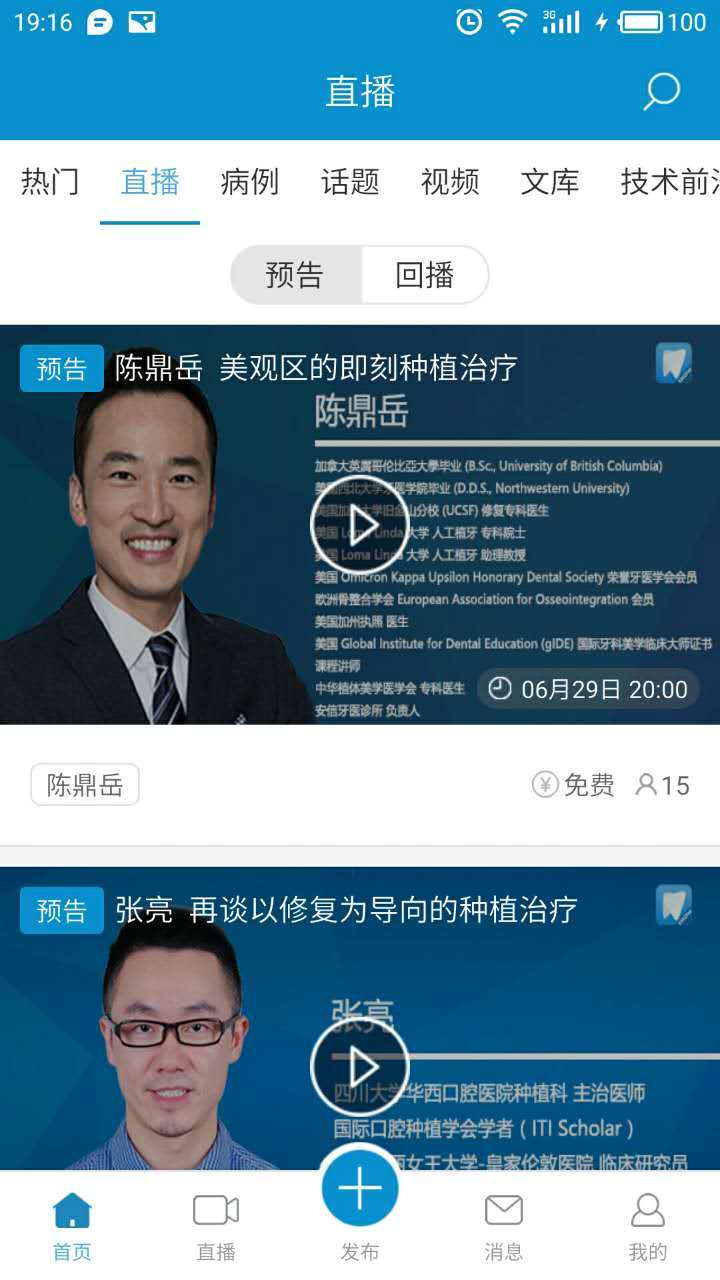
Task: Open the 技术前沿 tab
Action: pos(670,182)
